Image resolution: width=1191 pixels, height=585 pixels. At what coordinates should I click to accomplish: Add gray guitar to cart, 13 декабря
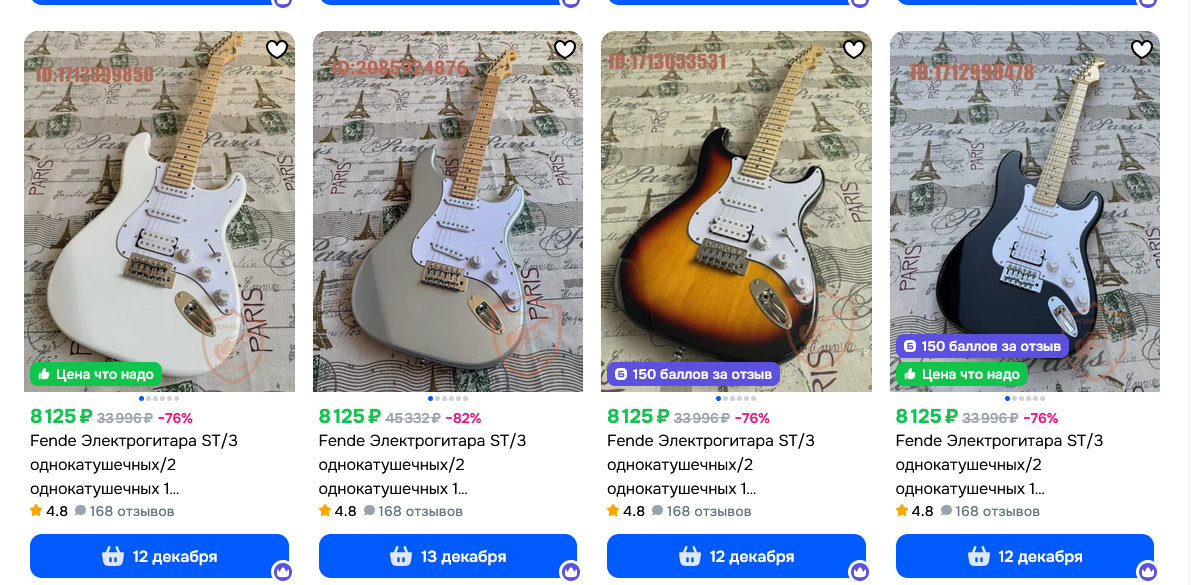447,556
